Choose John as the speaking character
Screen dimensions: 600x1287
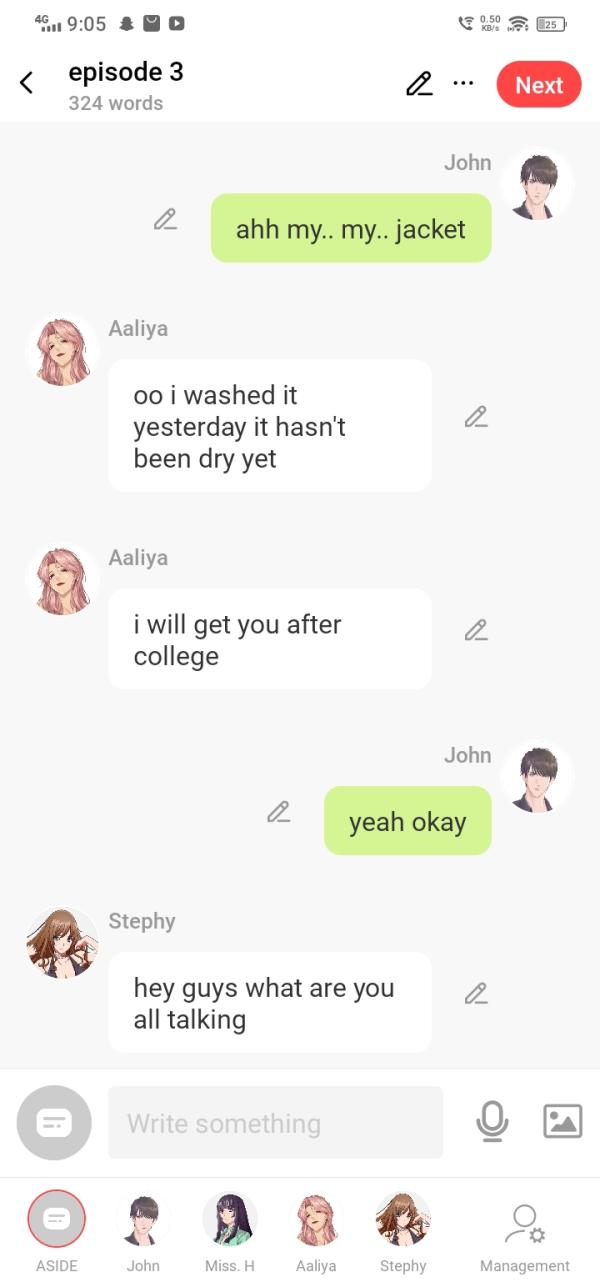click(143, 1220)
